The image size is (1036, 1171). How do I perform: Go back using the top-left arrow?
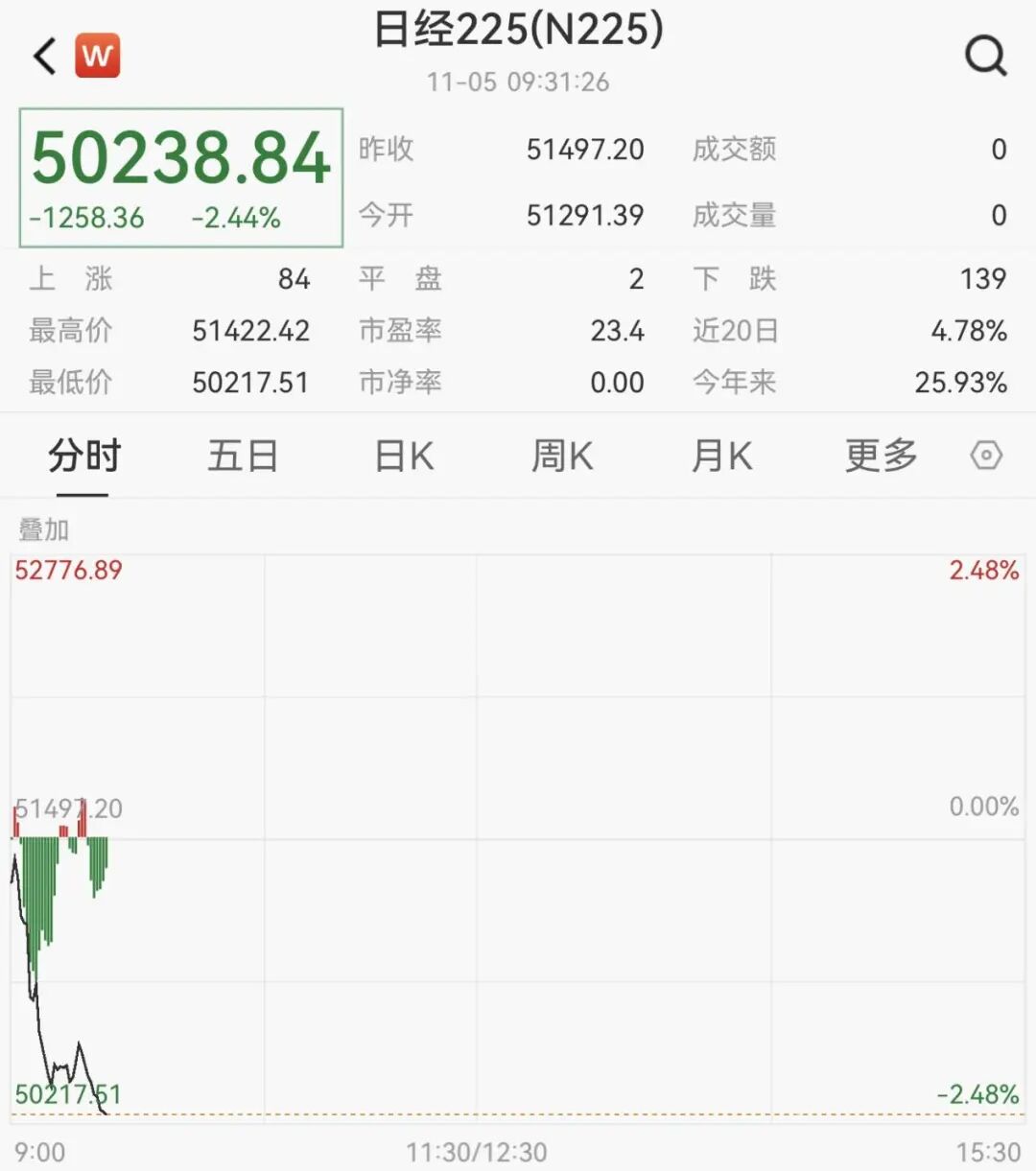pyautogui.click(x=45, y=56)
